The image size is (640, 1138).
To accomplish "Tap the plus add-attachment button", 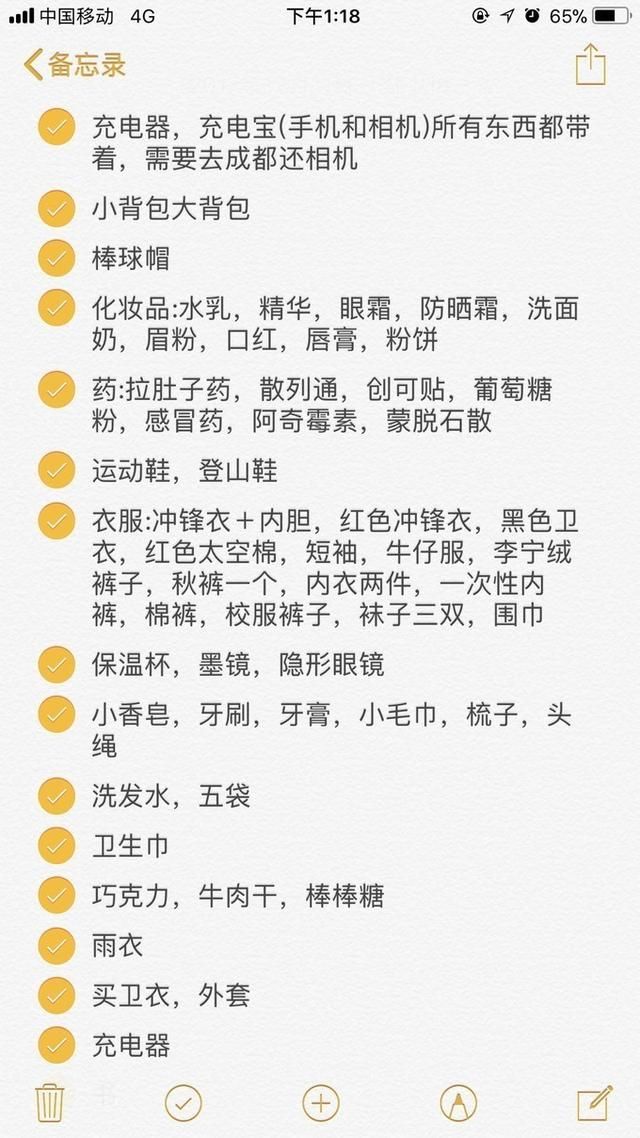I will point(321,1103).
